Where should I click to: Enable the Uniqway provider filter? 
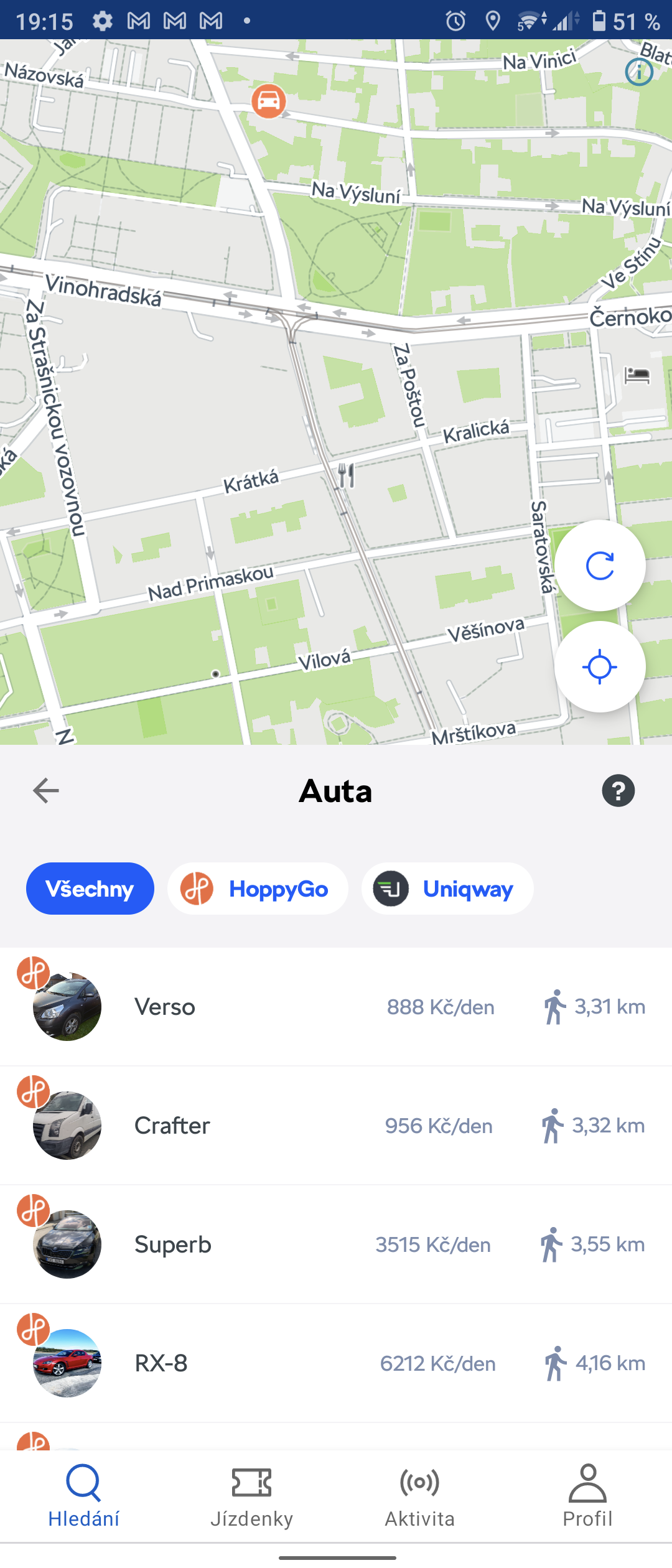(446, 890)
